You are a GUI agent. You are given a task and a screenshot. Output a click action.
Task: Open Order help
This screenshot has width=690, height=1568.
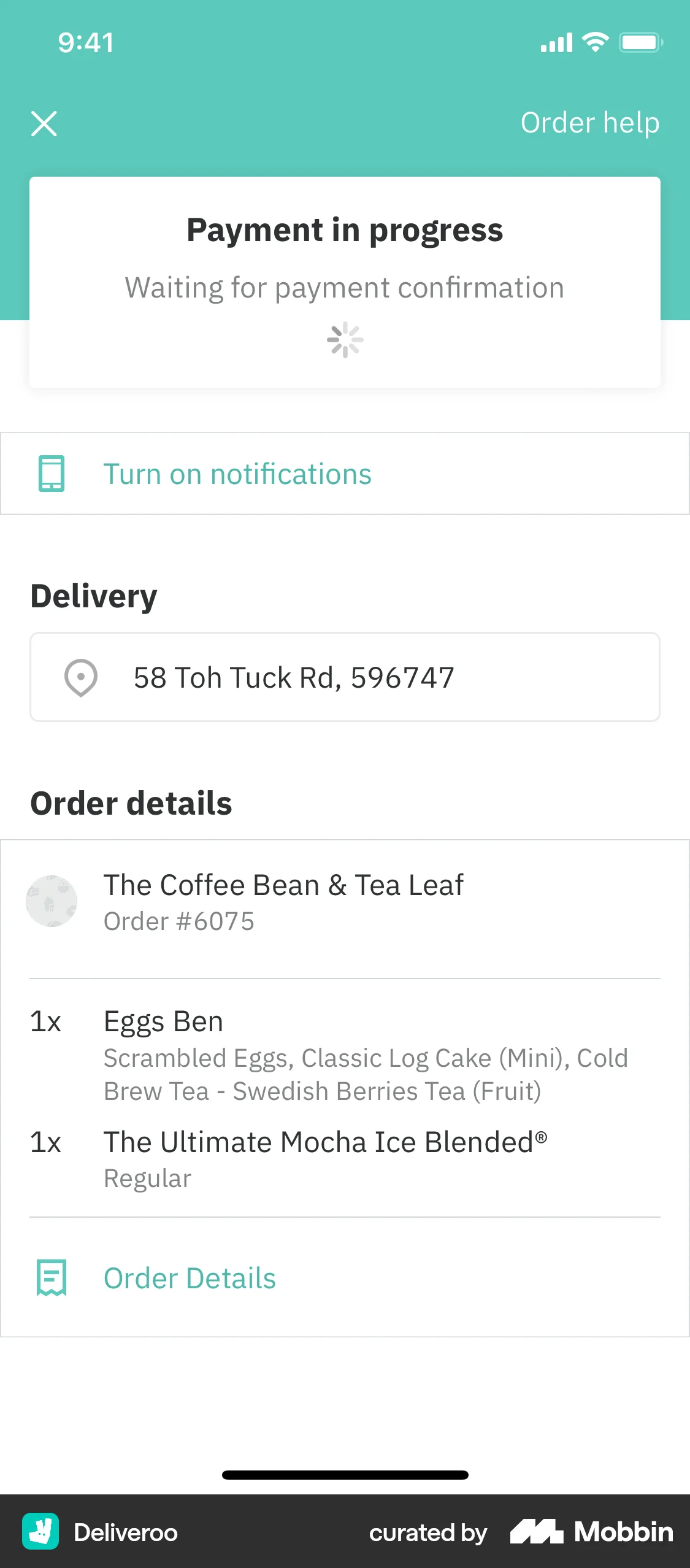[590, 123]
